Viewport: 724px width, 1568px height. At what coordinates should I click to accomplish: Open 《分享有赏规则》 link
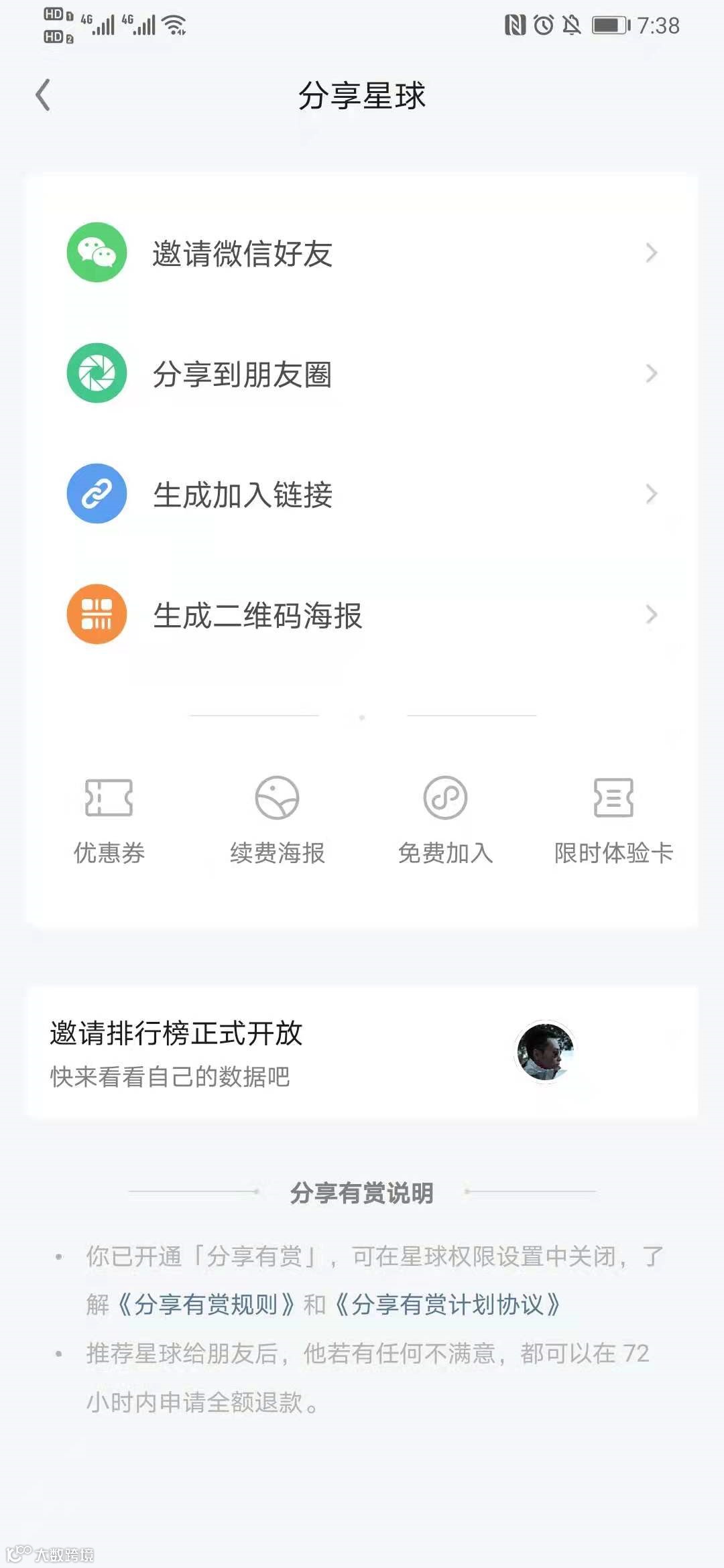pos(206,1305)
